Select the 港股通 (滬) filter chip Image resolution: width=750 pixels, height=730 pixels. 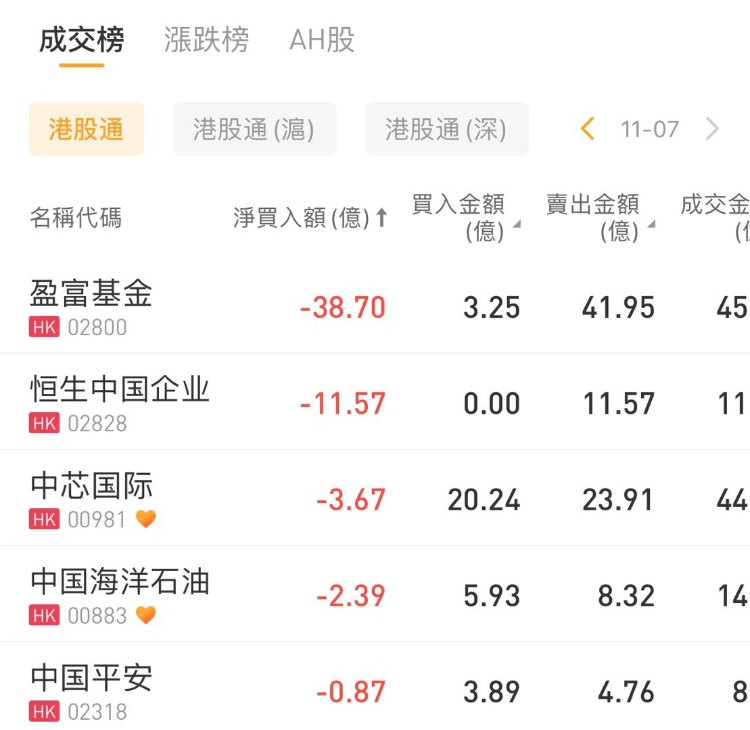pos(254,129)
